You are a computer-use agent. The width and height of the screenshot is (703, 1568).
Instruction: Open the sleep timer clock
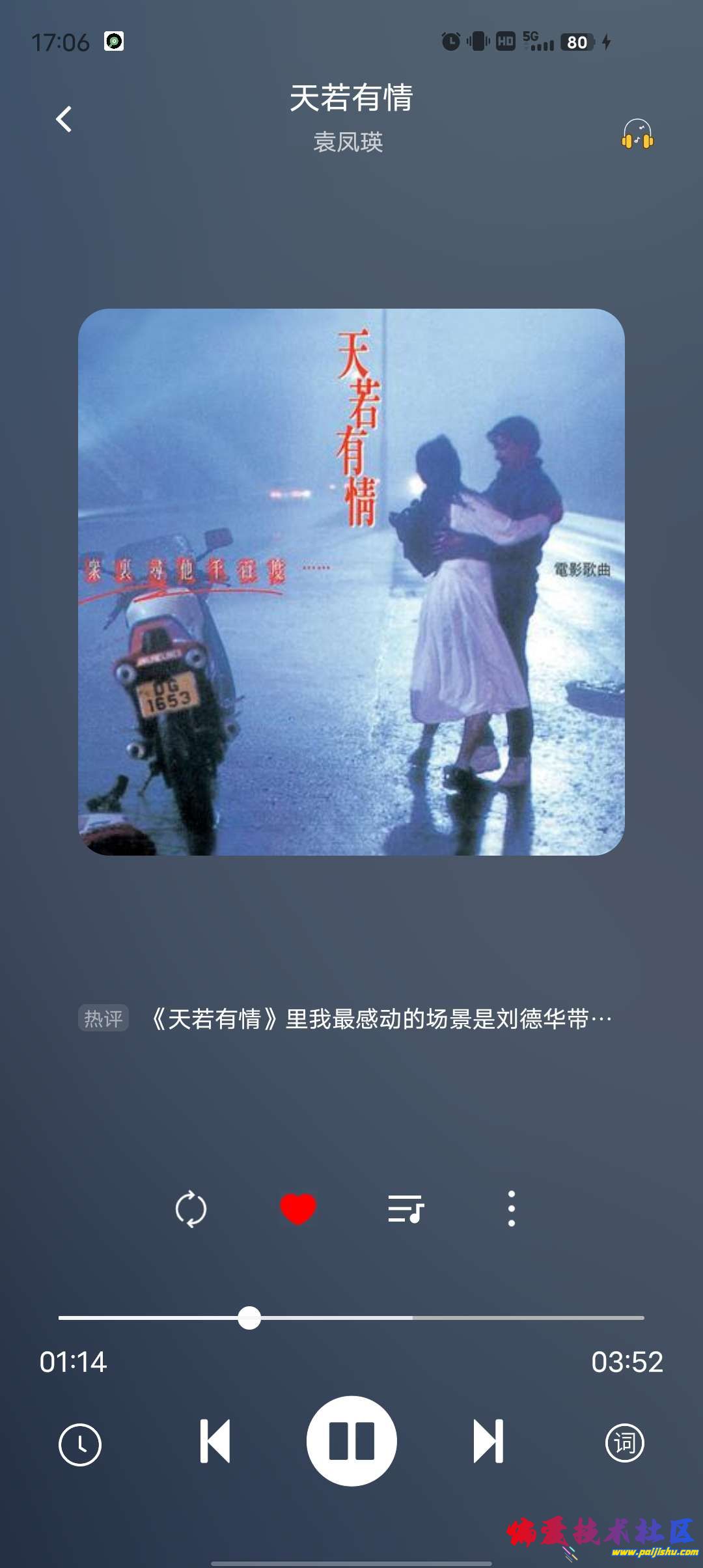[80, 1444]
